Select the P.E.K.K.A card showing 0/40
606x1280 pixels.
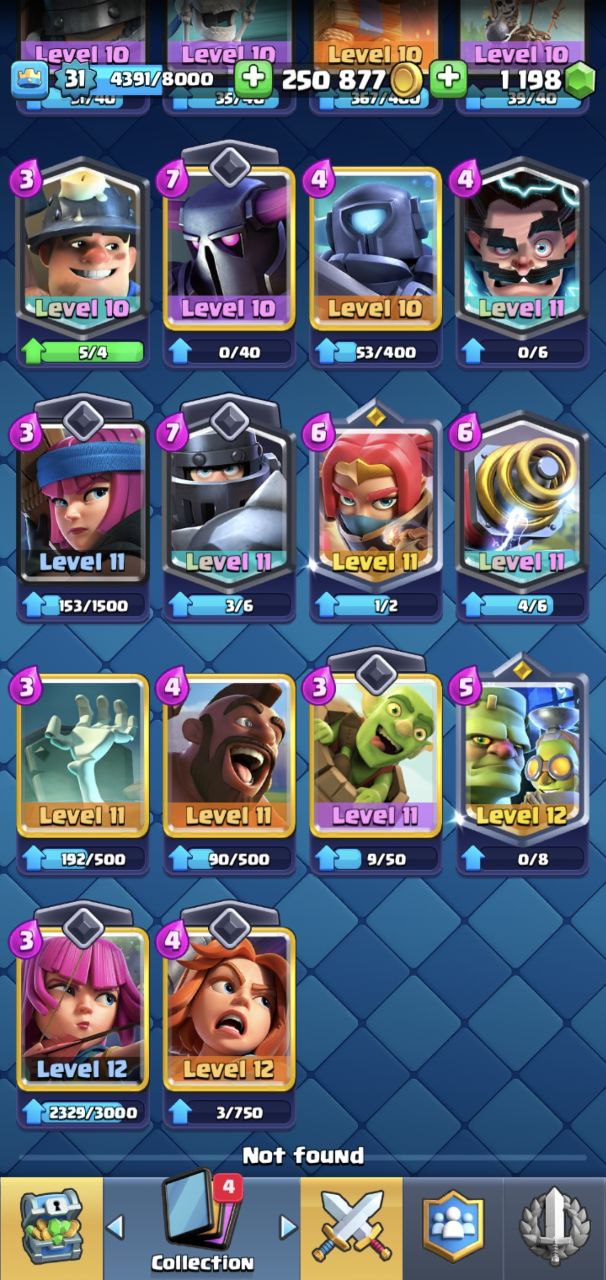[x=230, y=257]
